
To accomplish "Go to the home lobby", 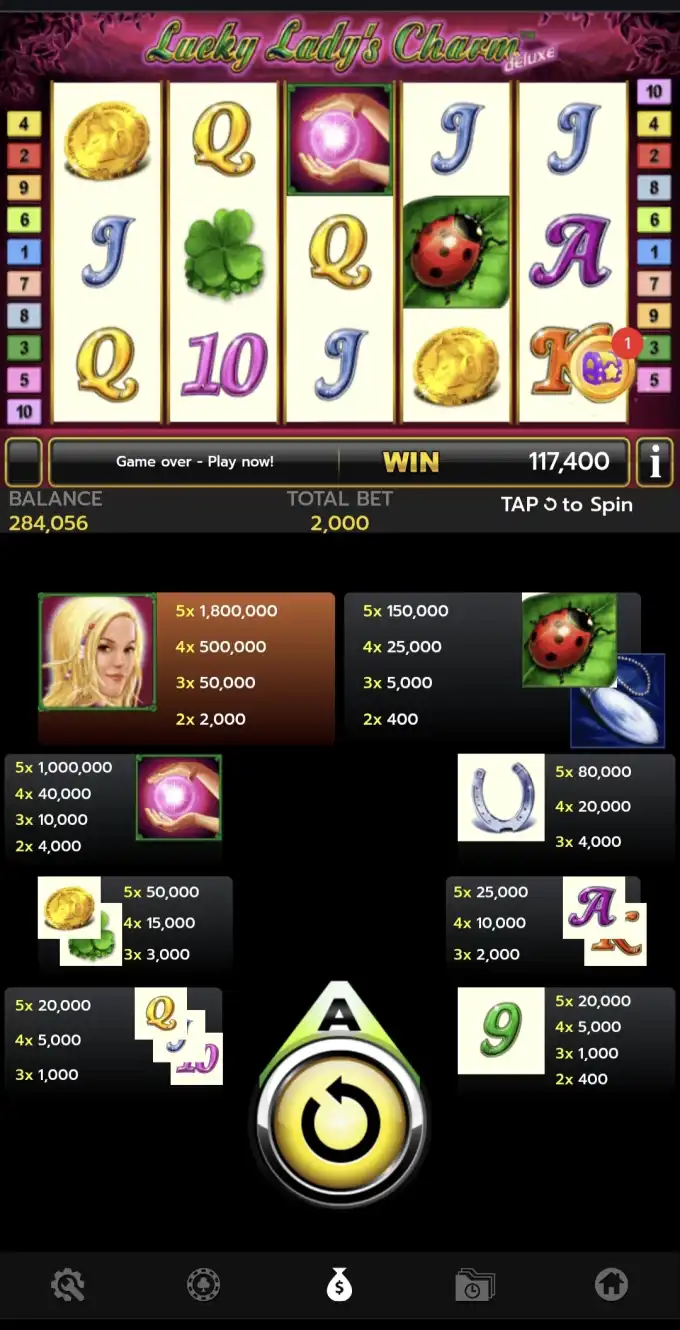I will pyautogui.click(x=611, y=1284).
